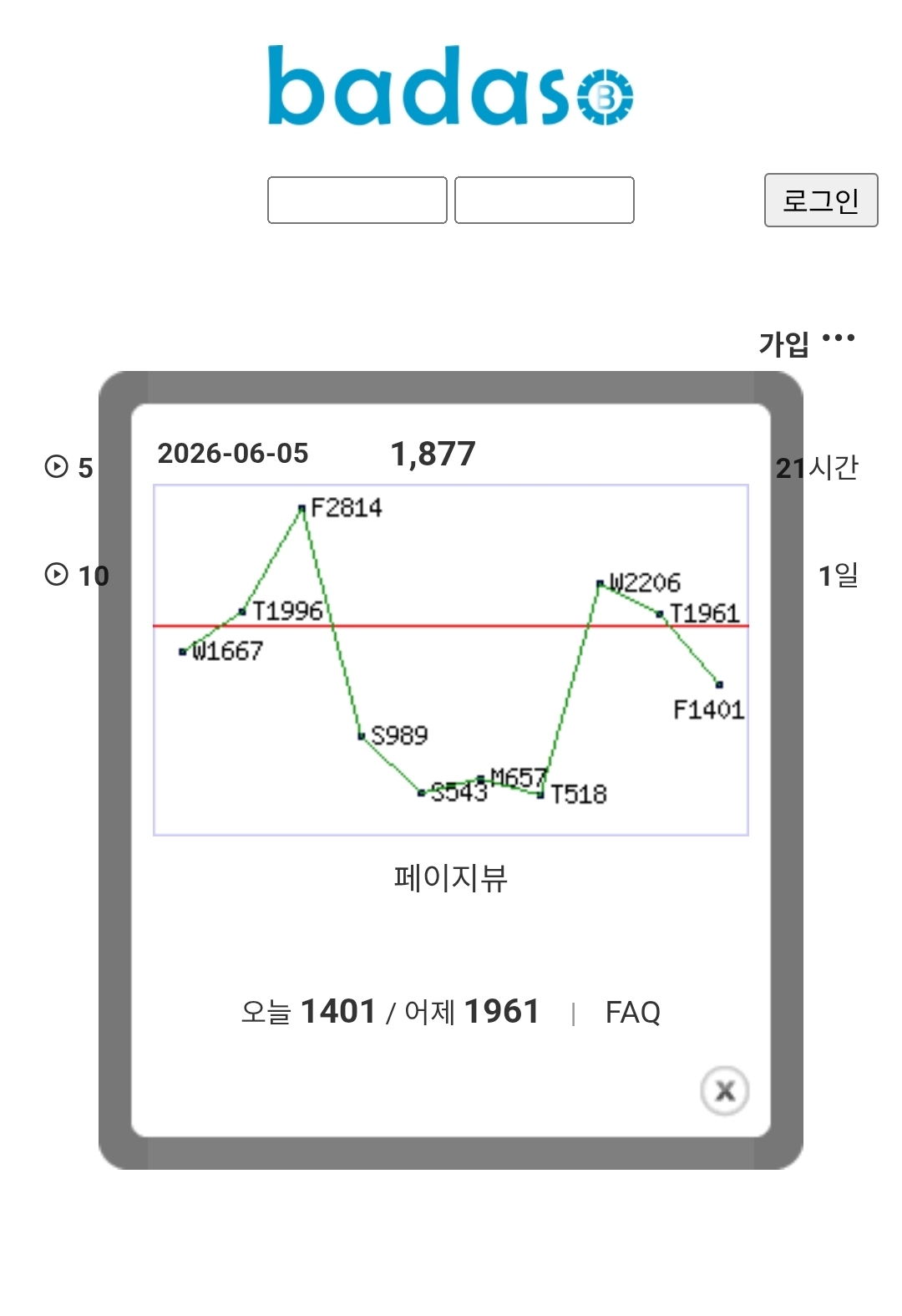This screenshot has height=1316, width=902.
Task: Tap the second login input field
Action: [545, 200]
